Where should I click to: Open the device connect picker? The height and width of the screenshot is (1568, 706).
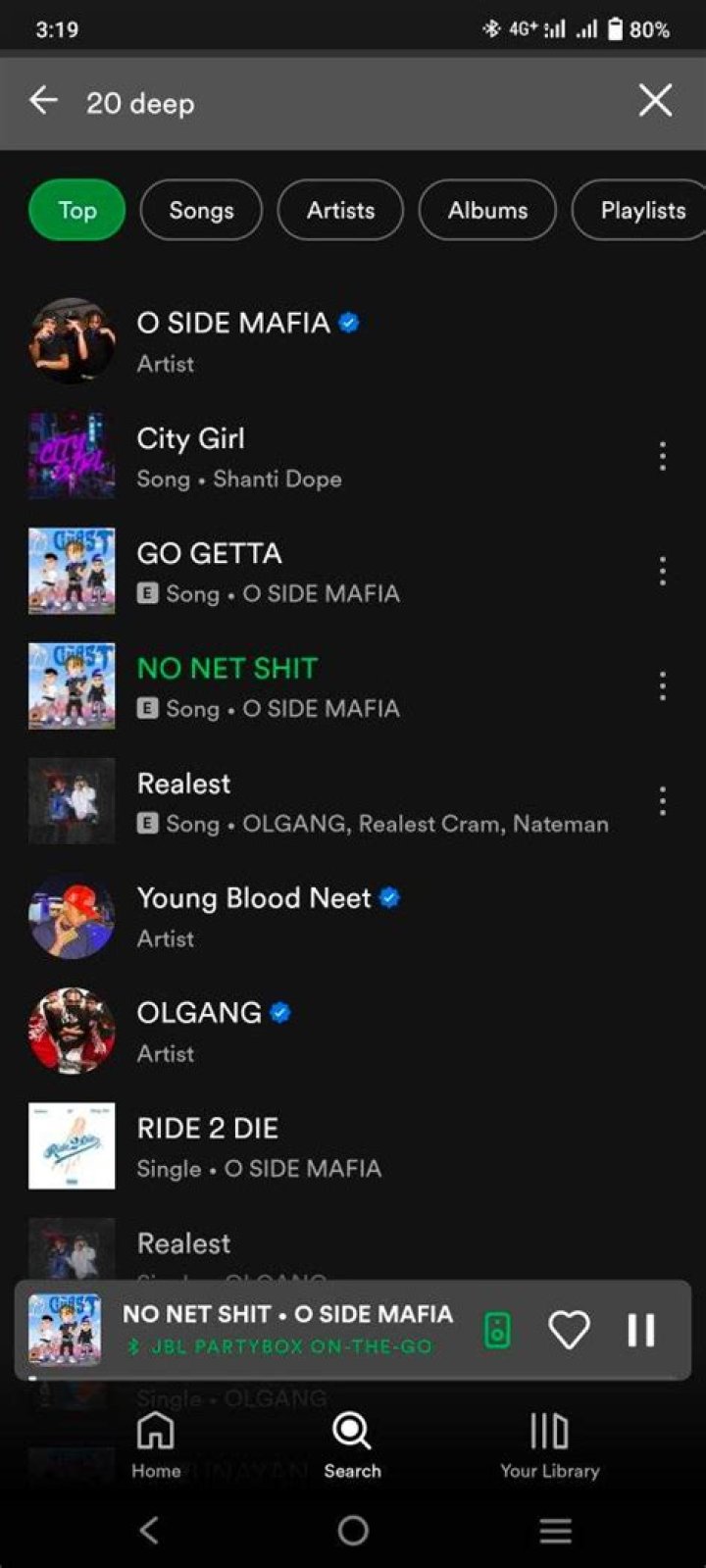(498, 1331)
